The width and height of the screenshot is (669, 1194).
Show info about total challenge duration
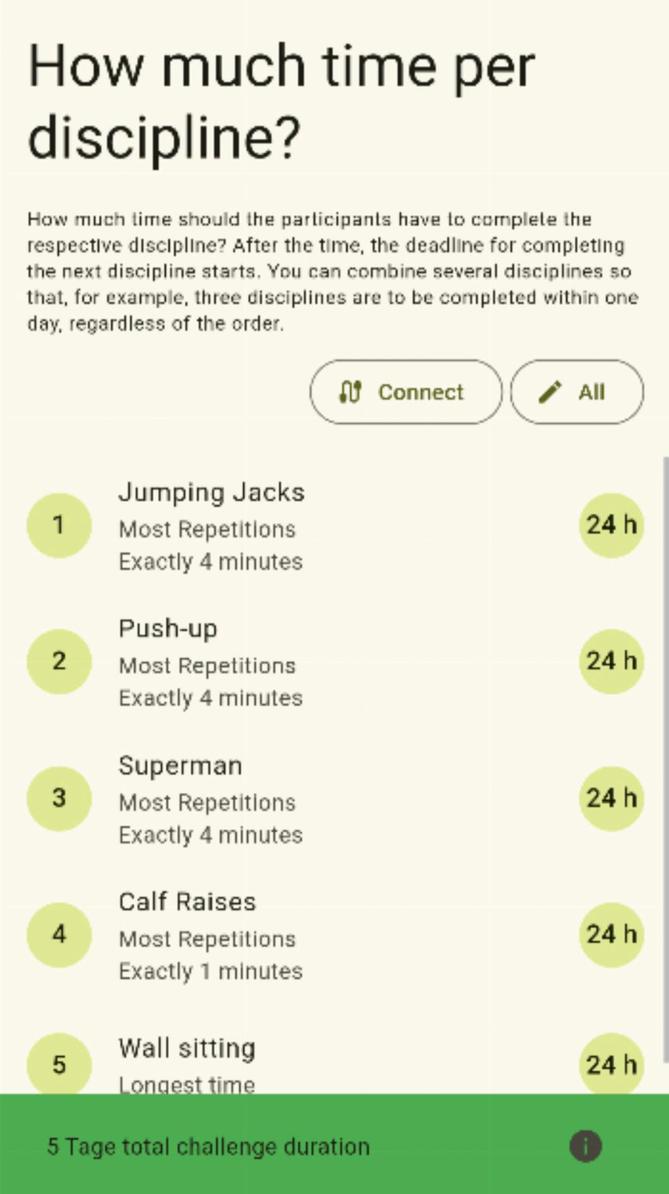click(586, 1146)
